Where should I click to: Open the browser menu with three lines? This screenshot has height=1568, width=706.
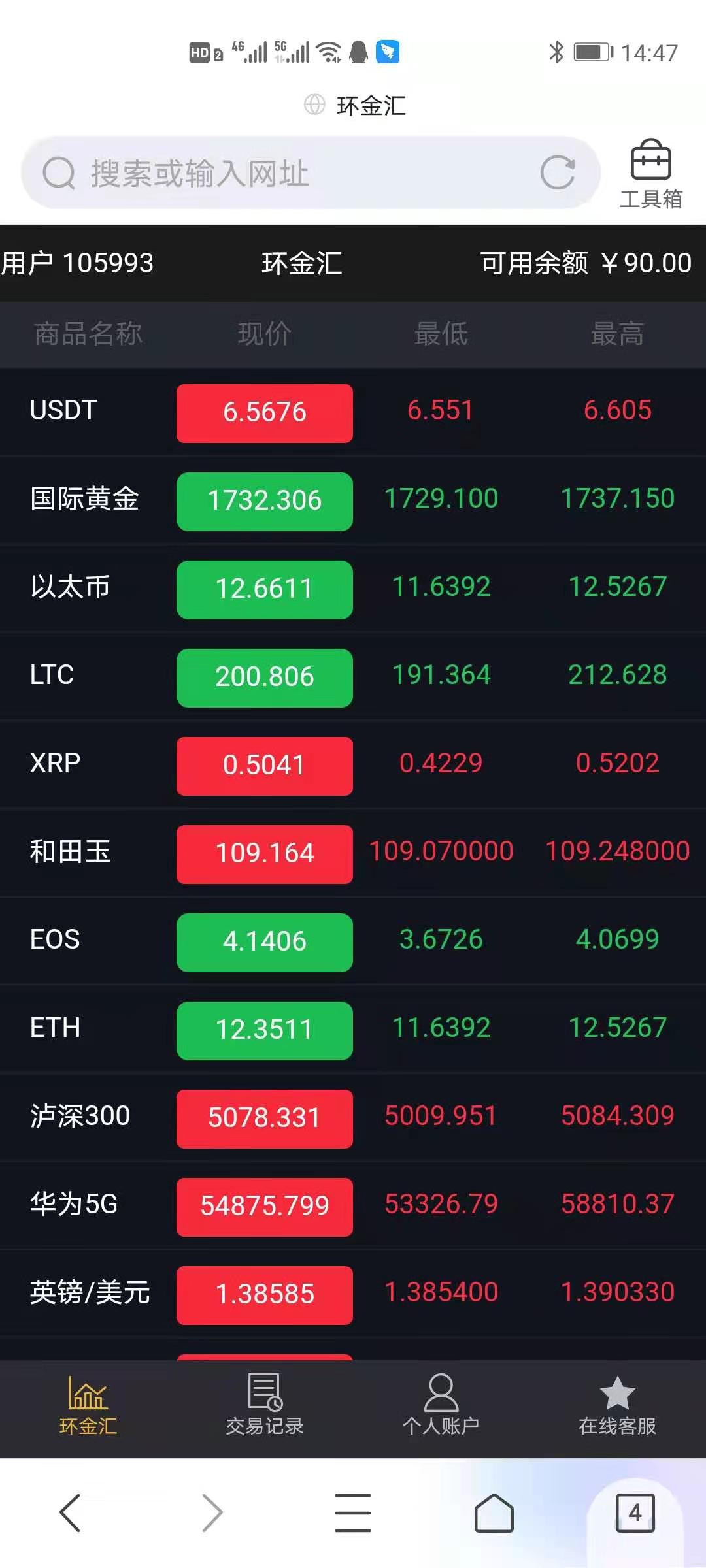tap(353, 1512)
